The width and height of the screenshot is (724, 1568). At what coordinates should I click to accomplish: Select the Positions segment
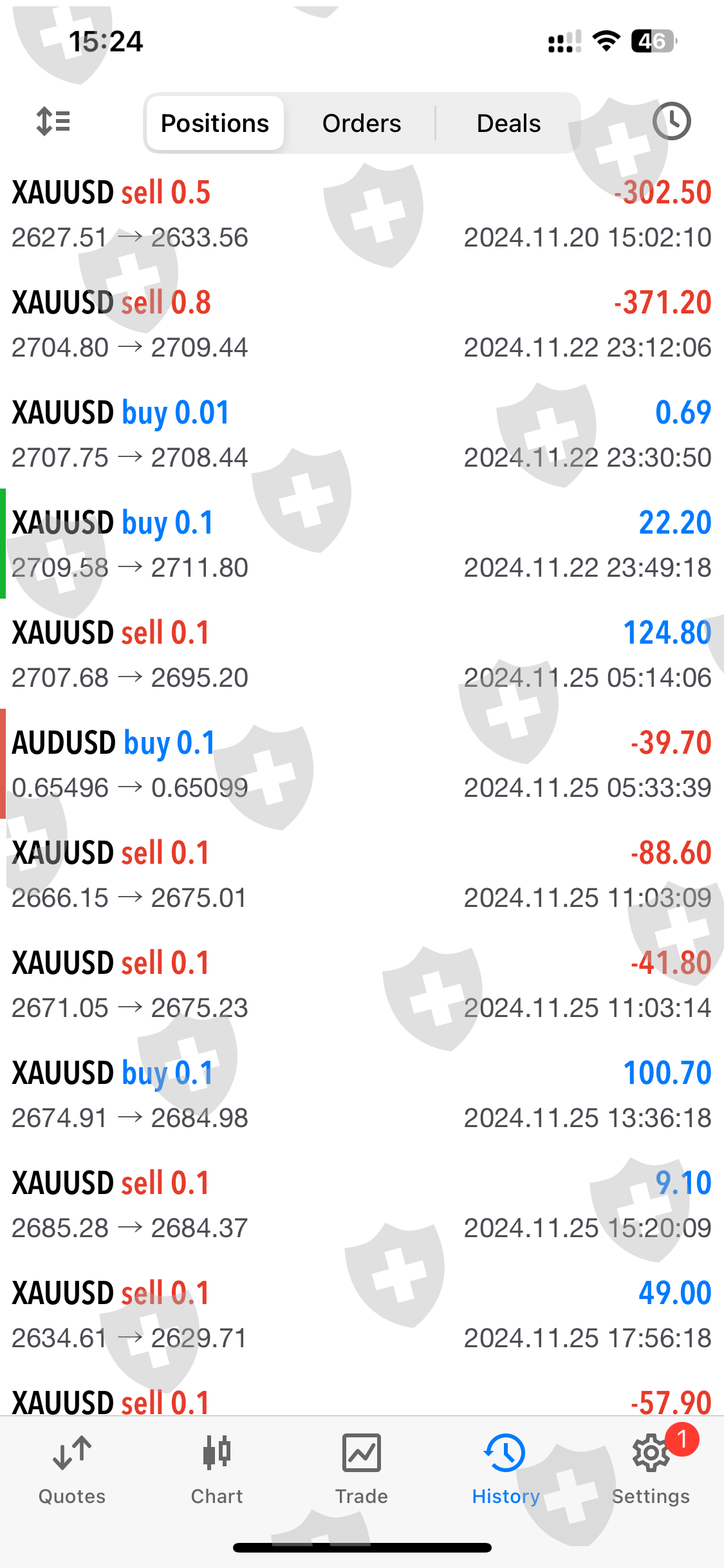click(x=215, y=123)
